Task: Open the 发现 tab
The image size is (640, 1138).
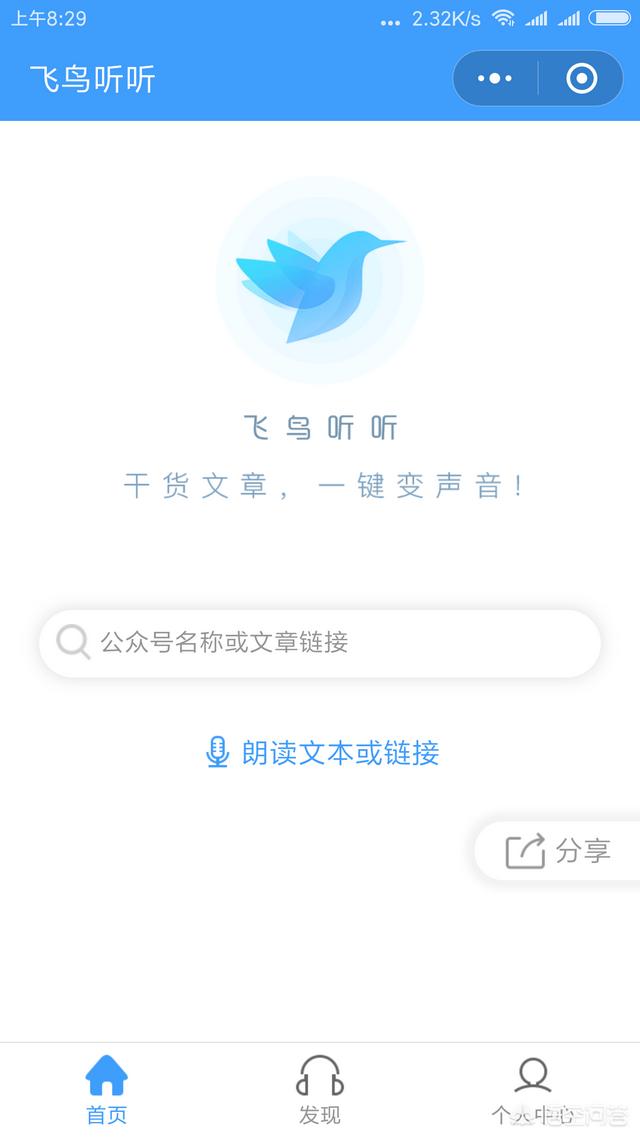Action: point(320,1090)
